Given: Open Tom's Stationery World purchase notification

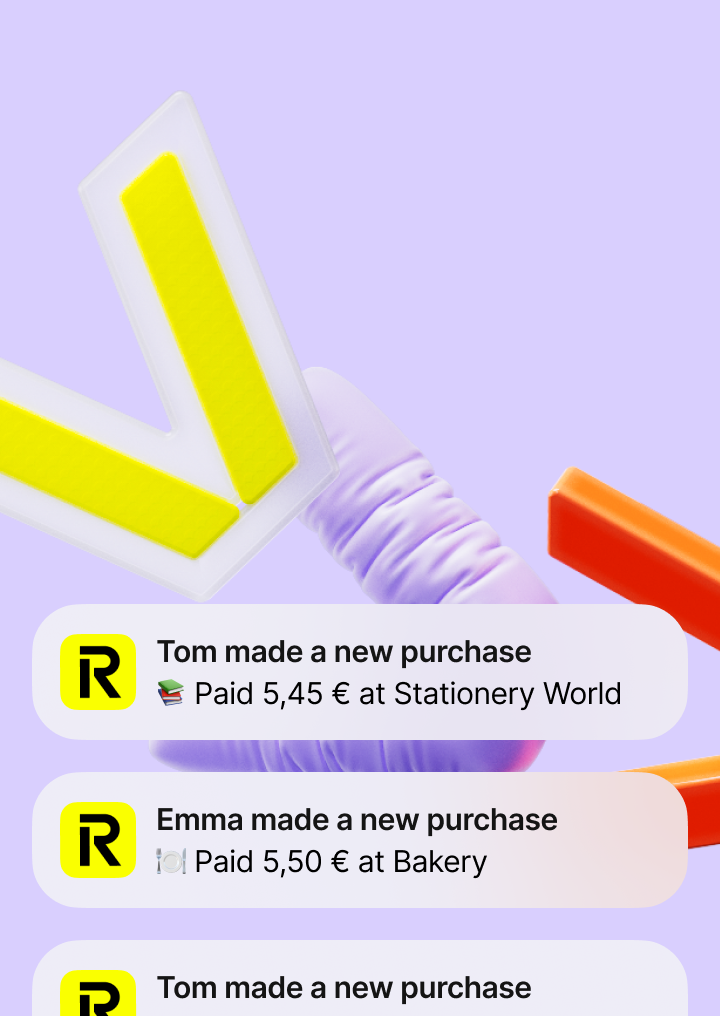Looking at the screenshot, I should pos(400,671).
